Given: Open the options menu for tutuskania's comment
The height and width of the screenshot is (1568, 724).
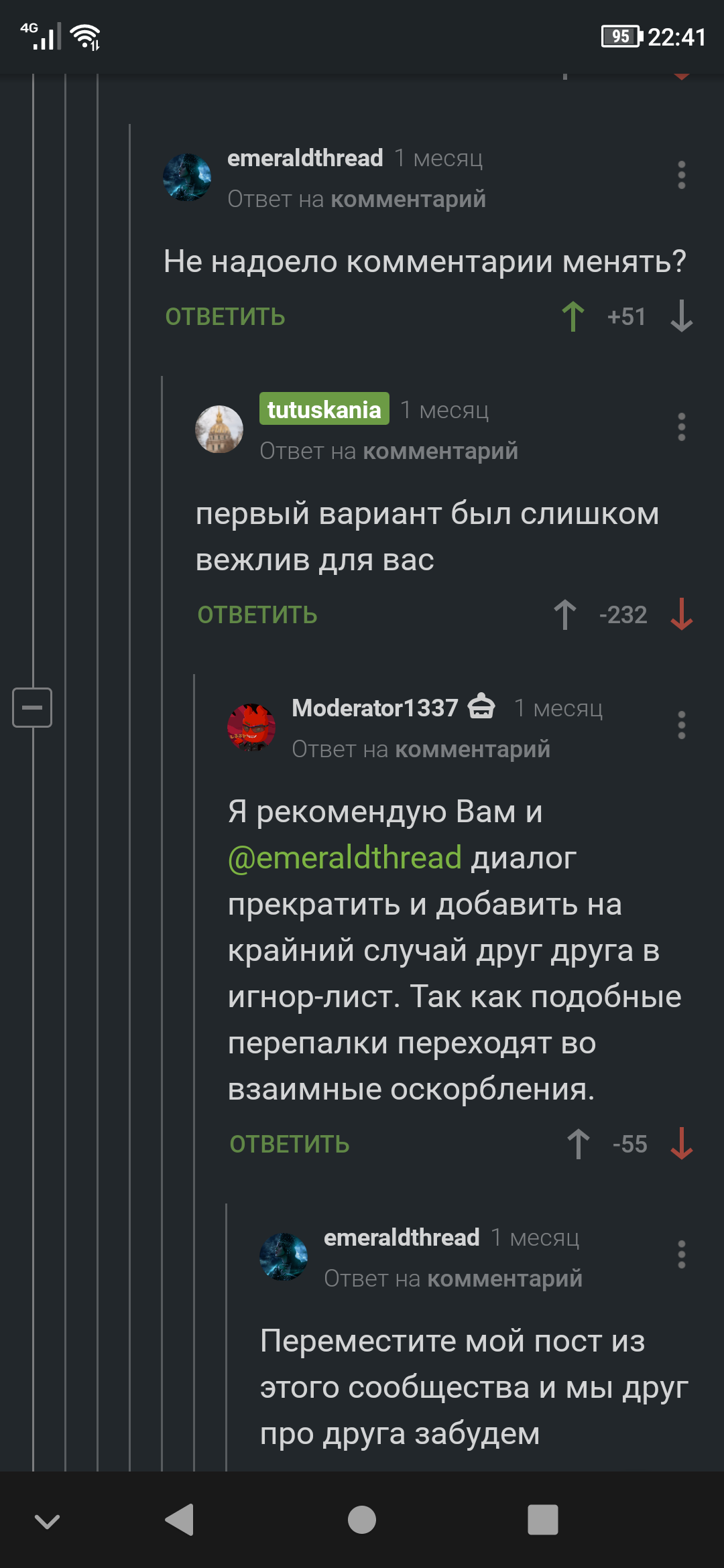Looking at the screenshot, I should [681, 427].
